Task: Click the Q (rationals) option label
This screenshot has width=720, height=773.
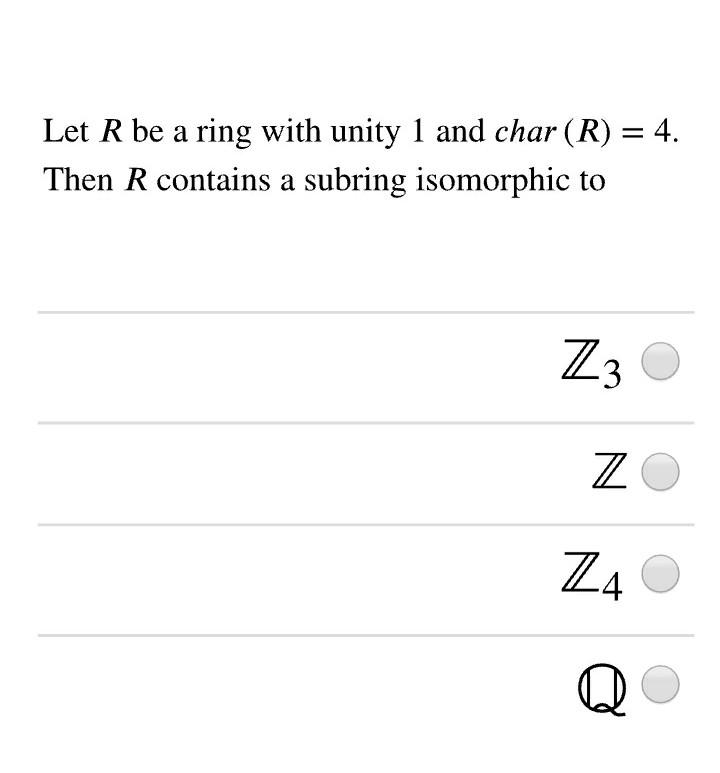Action: click(x=600, y=687)
